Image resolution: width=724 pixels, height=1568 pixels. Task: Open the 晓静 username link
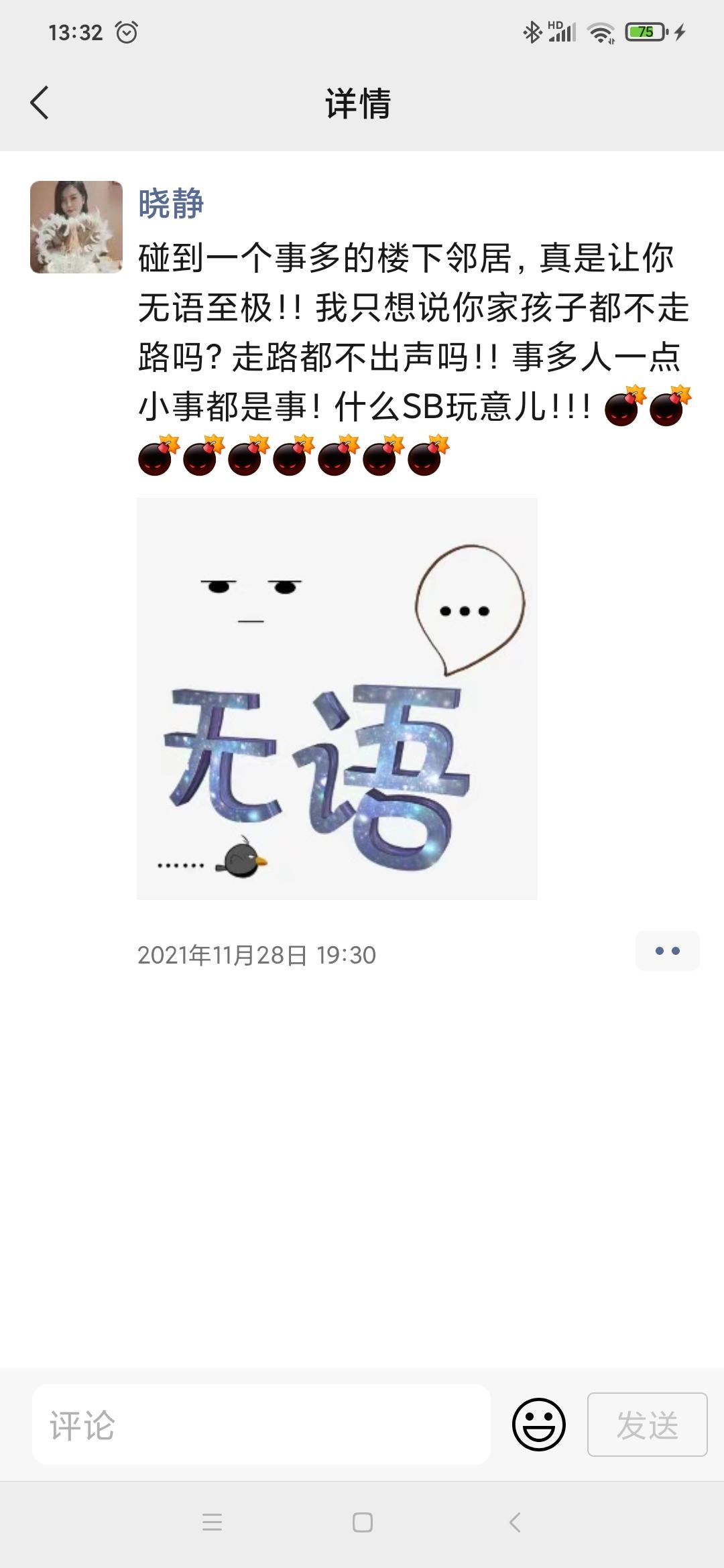(x=171, y=204)
